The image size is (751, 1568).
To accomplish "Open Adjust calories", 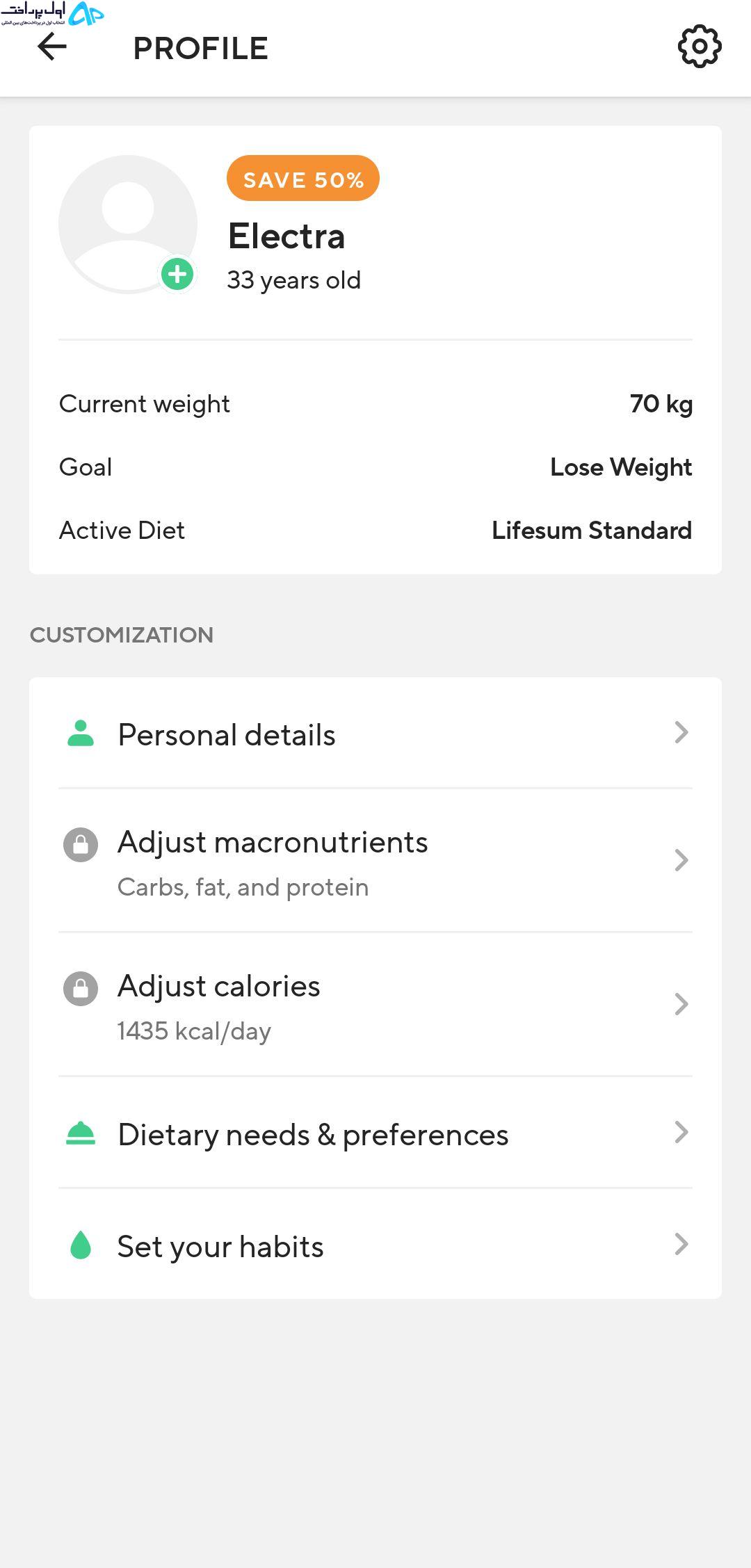I will point(375,1005).
